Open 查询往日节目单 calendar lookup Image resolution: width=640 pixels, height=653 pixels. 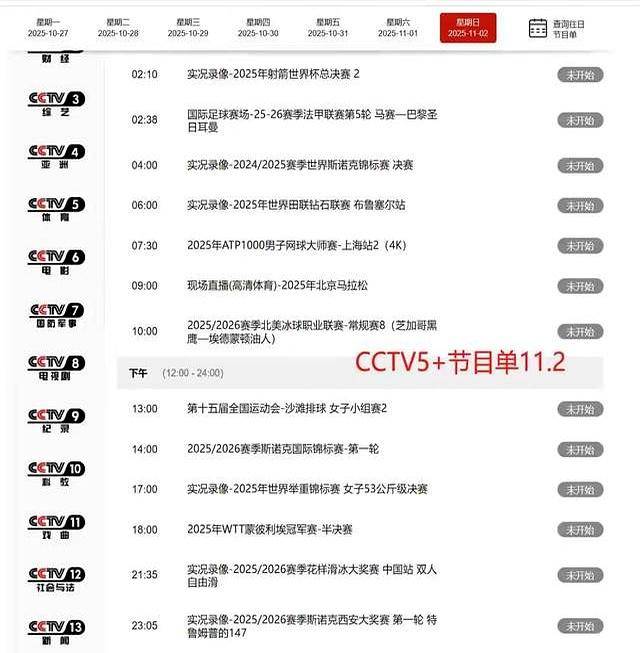tap(557, 27)
